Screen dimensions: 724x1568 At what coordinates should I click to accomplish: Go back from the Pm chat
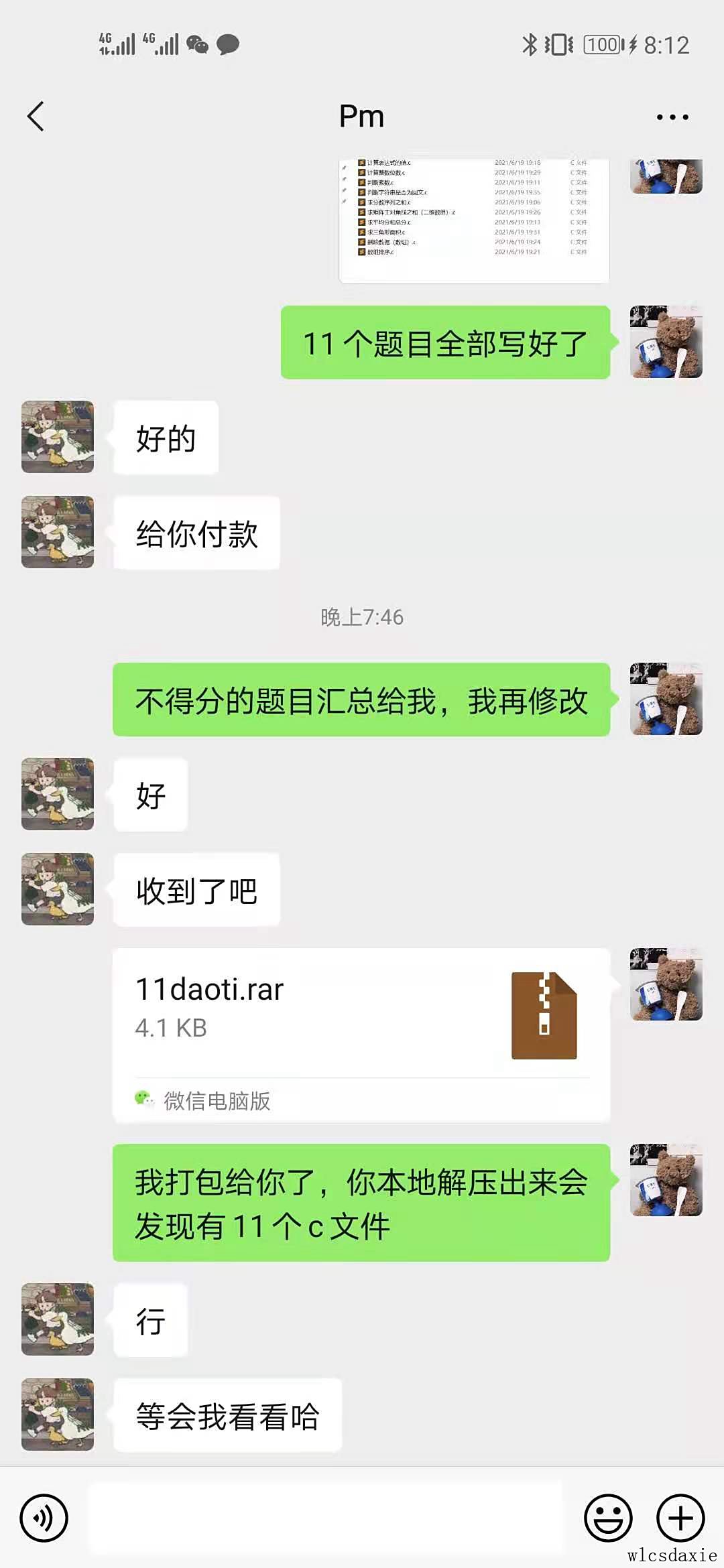(36, 117)
